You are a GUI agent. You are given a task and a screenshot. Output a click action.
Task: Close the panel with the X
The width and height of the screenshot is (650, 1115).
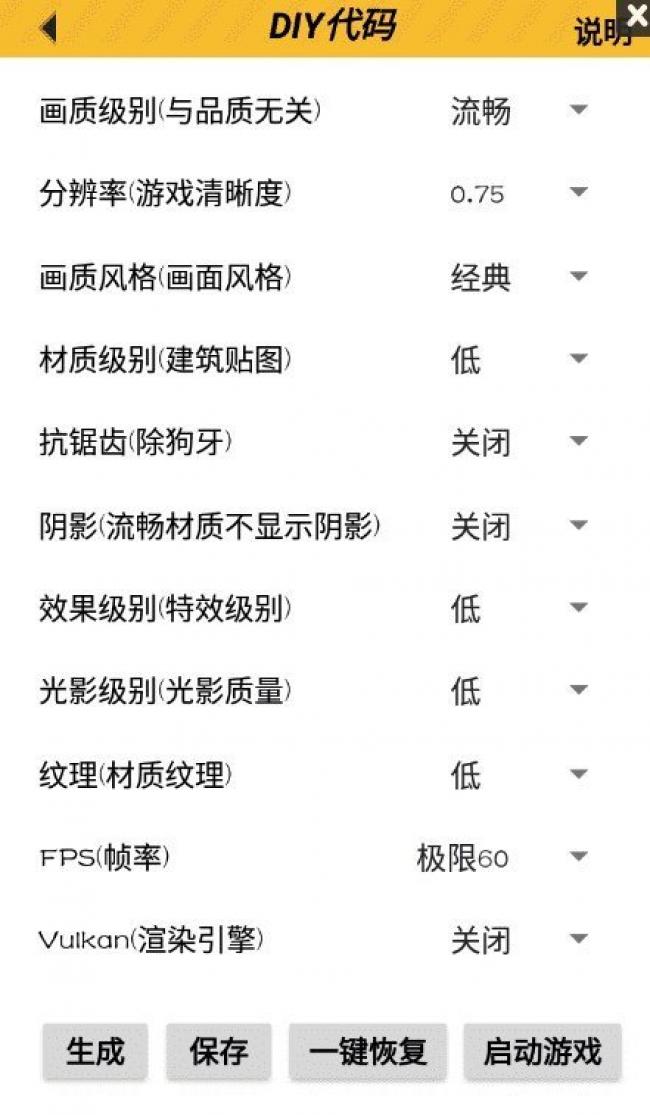(635, 14)
